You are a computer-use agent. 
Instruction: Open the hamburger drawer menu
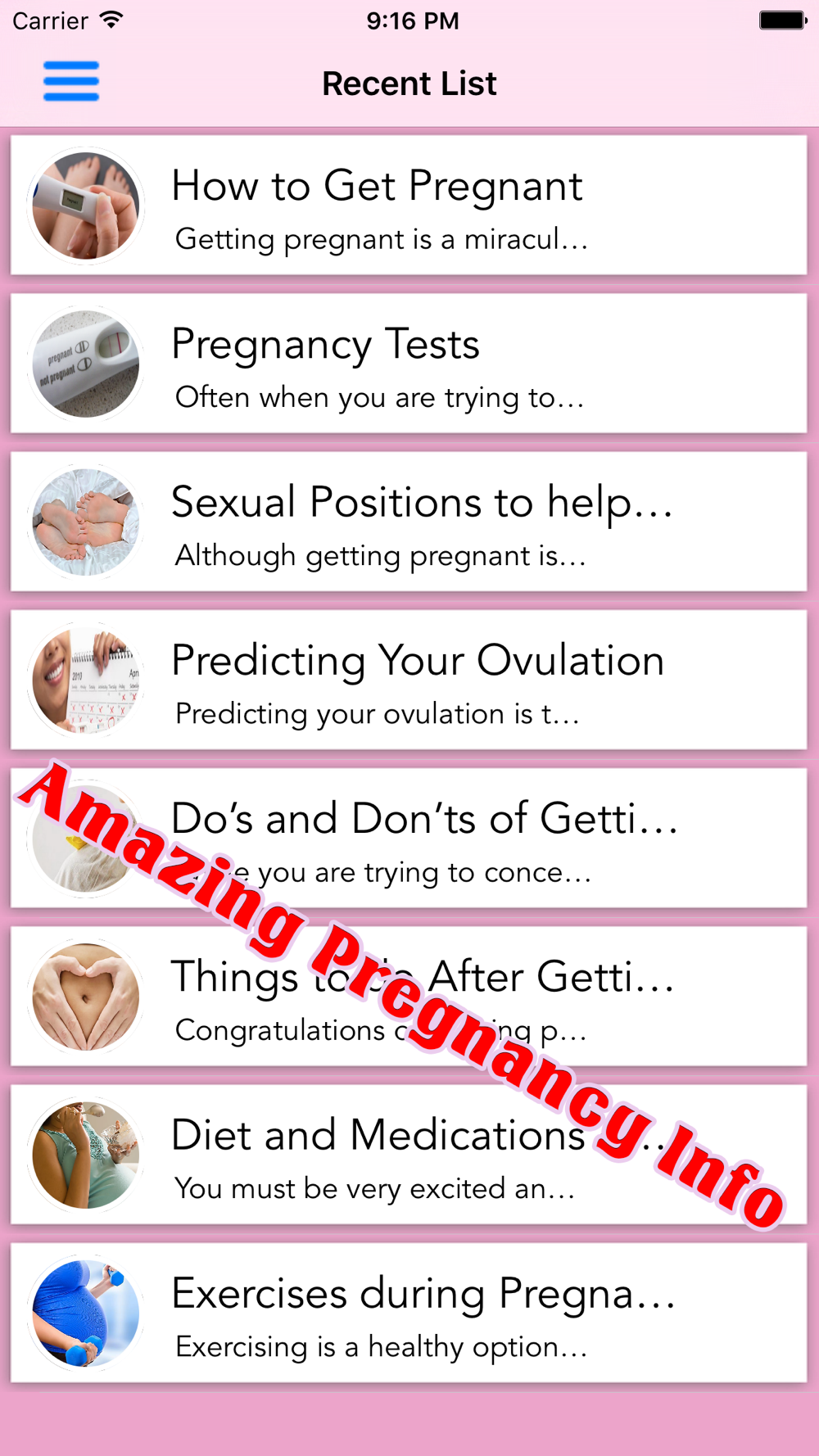71,81
